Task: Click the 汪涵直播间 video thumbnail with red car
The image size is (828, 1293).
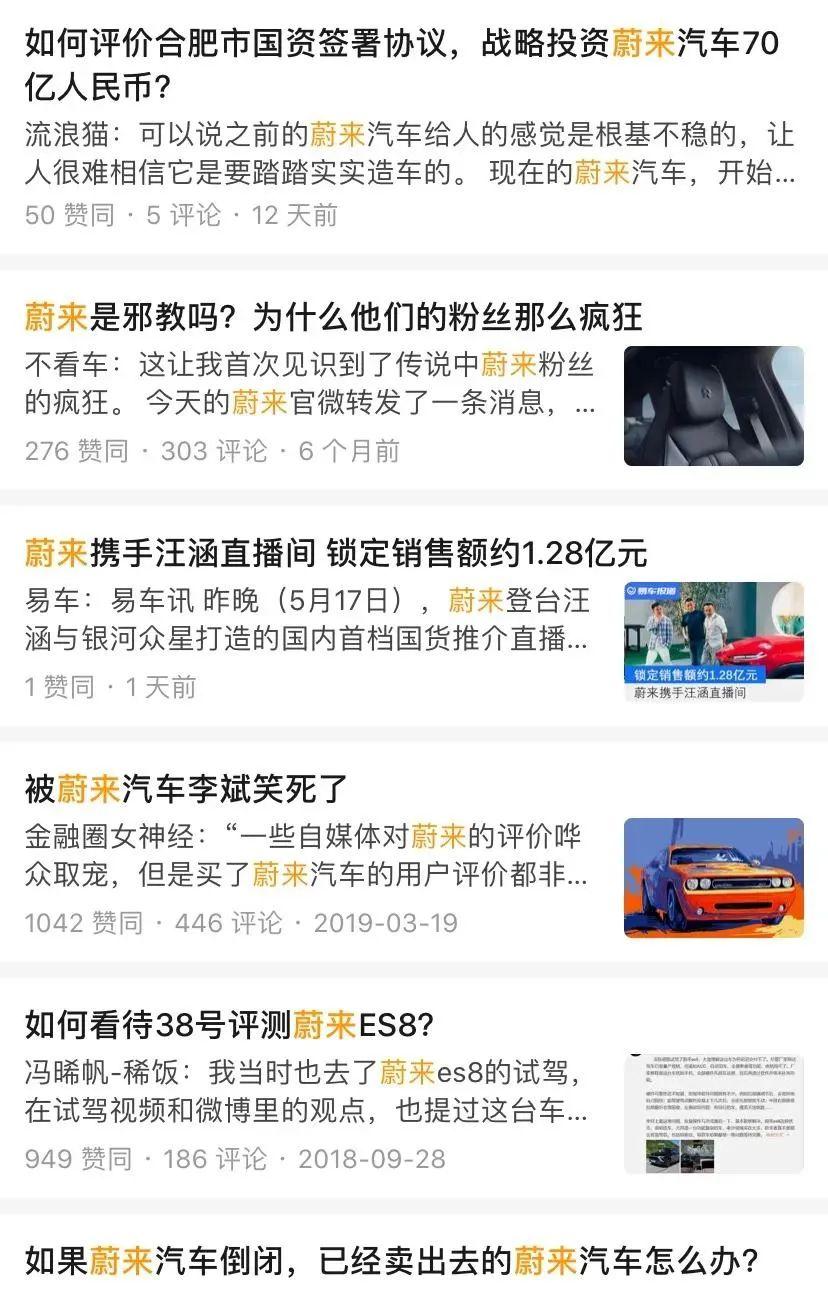Action: pos(716,638)
